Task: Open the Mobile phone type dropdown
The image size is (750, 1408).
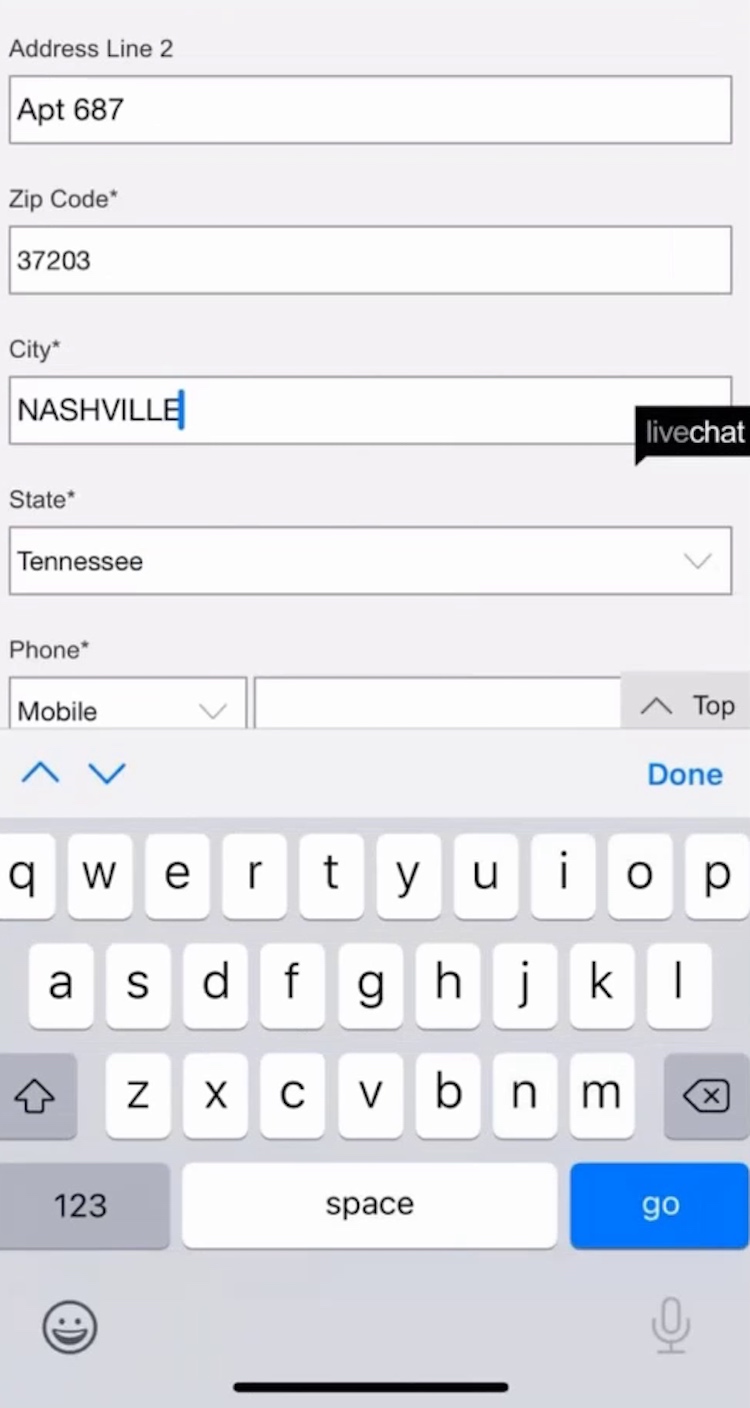Action: pyautogui.click(x=127, y=706)
